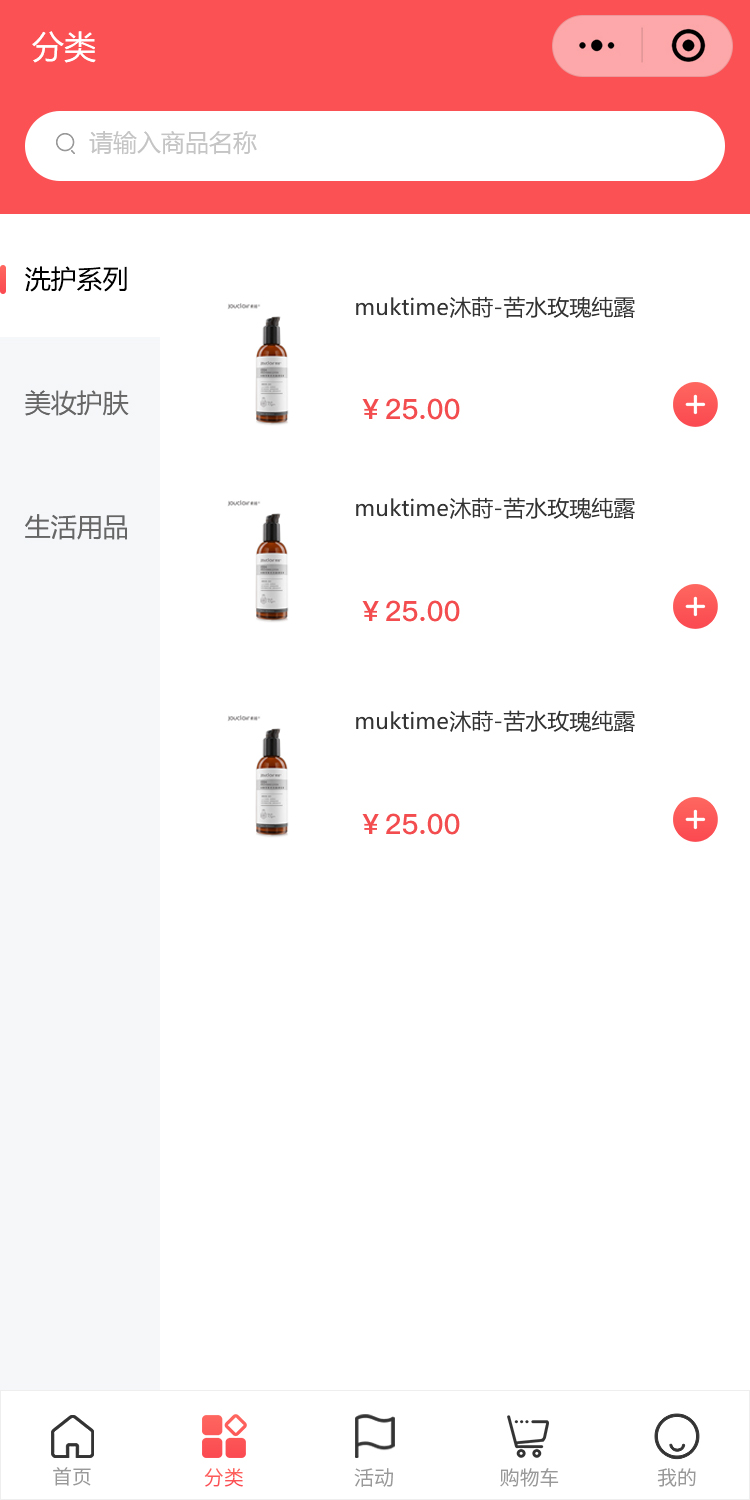Close the mini program via the circle icon
This screenshot has width=750, height=1500.
tap(688, 46)
